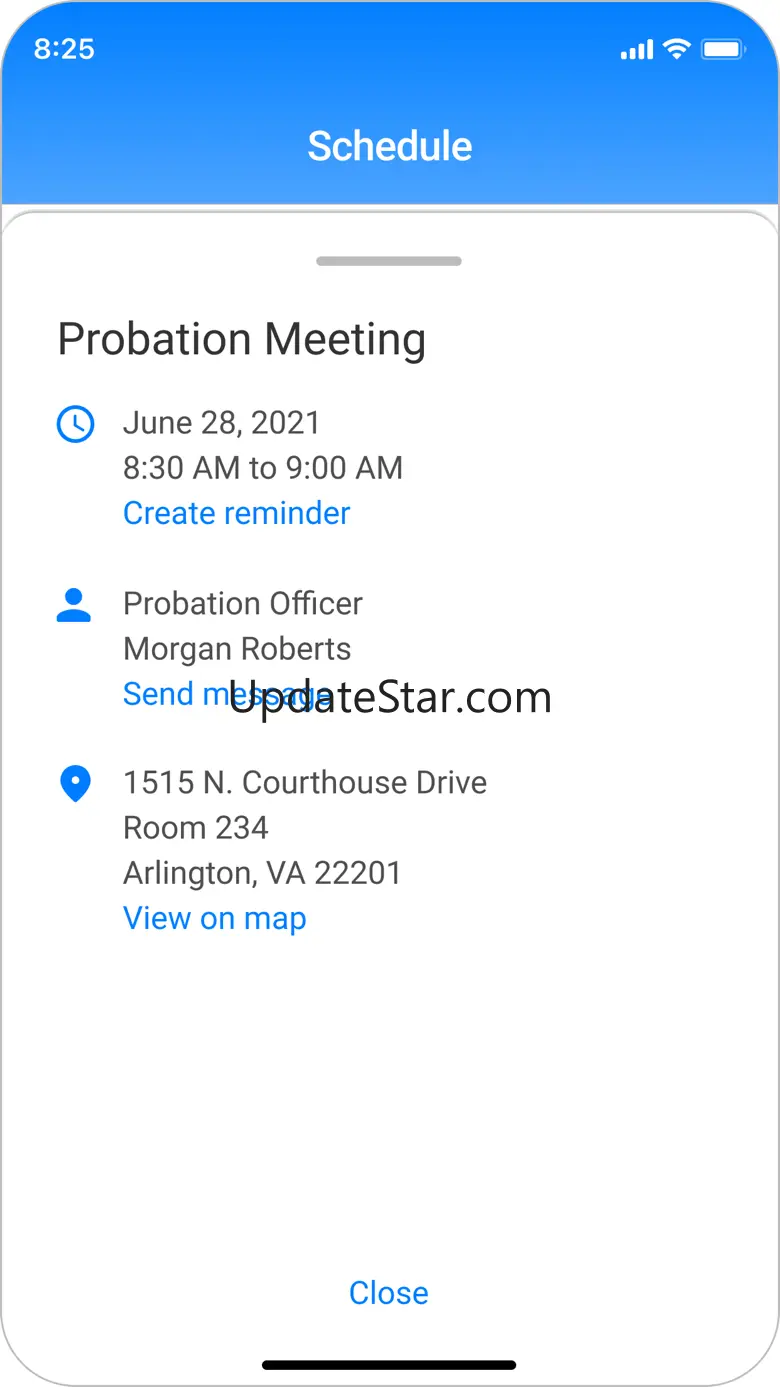Screen dimensions: 780x1387
Task: Open View on map link
Action: 215,919
